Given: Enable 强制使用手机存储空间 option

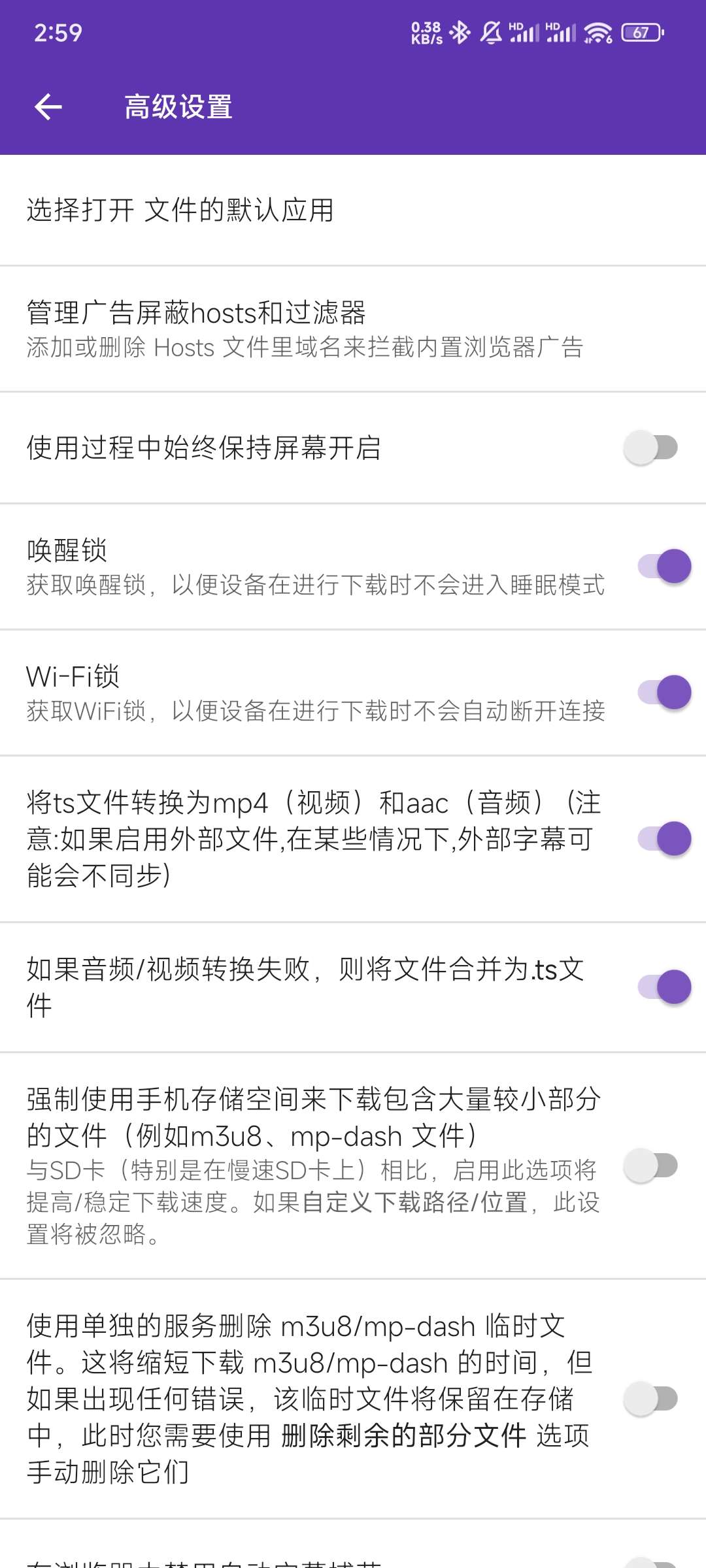Looking at the screenshot, I should (650, 1166).
